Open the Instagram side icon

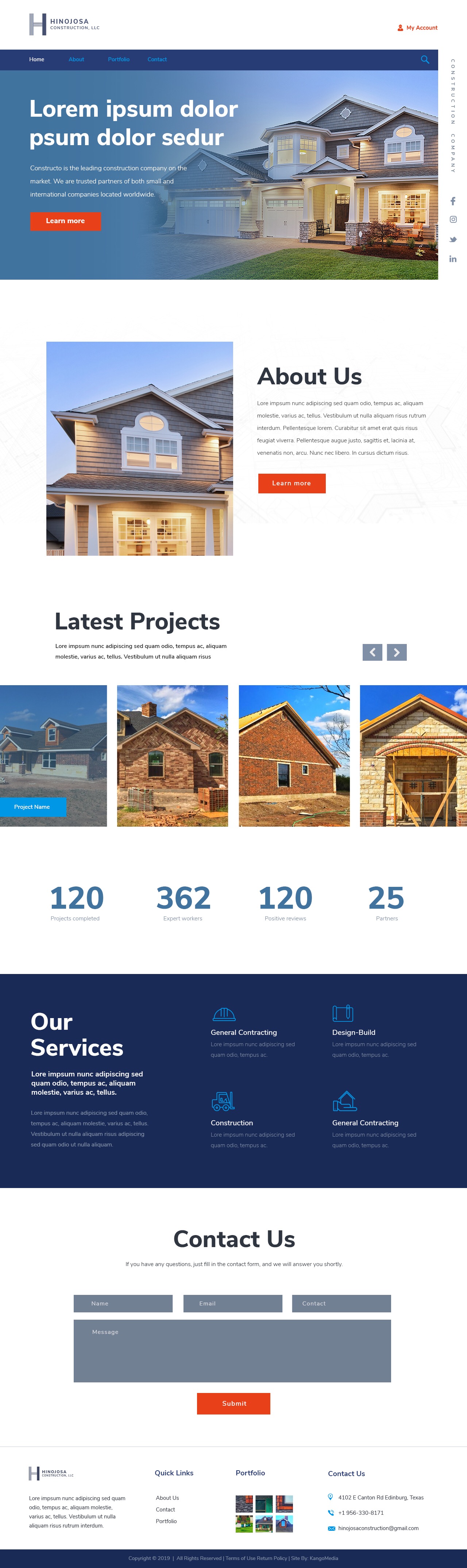[453, 220]
